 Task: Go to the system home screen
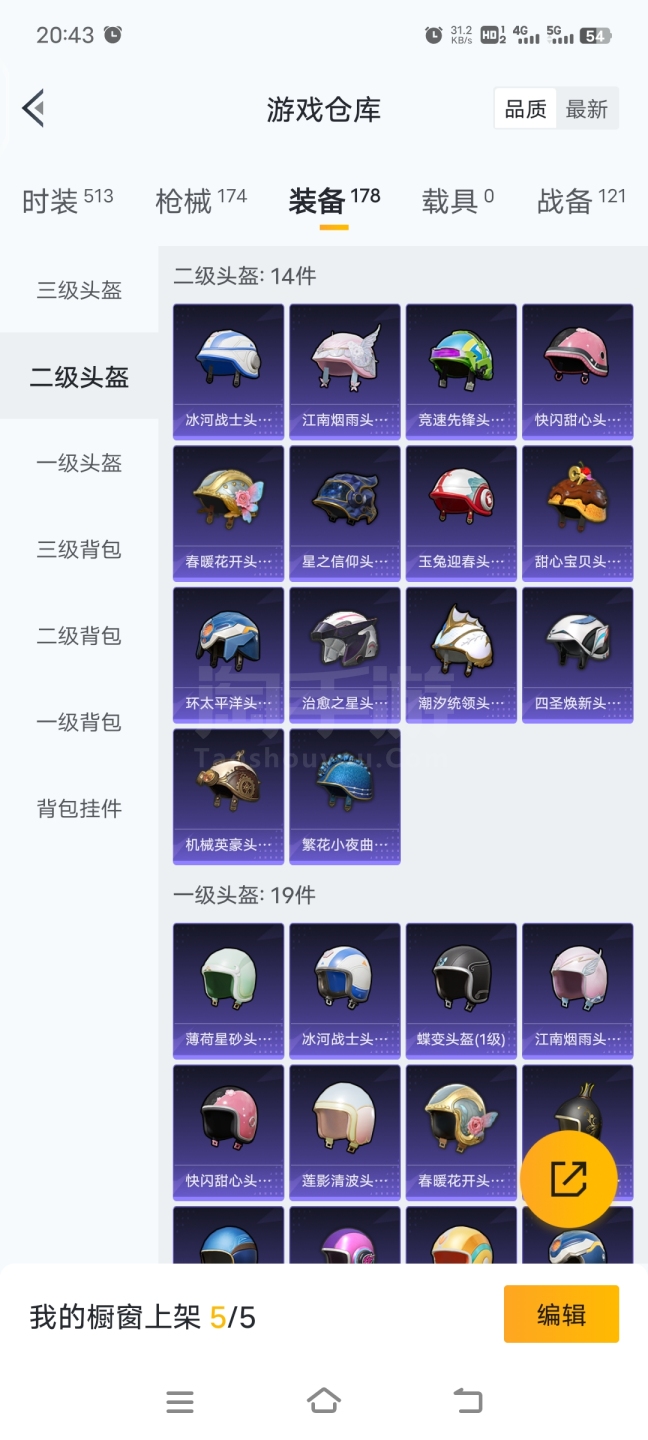click(324, 1401)
